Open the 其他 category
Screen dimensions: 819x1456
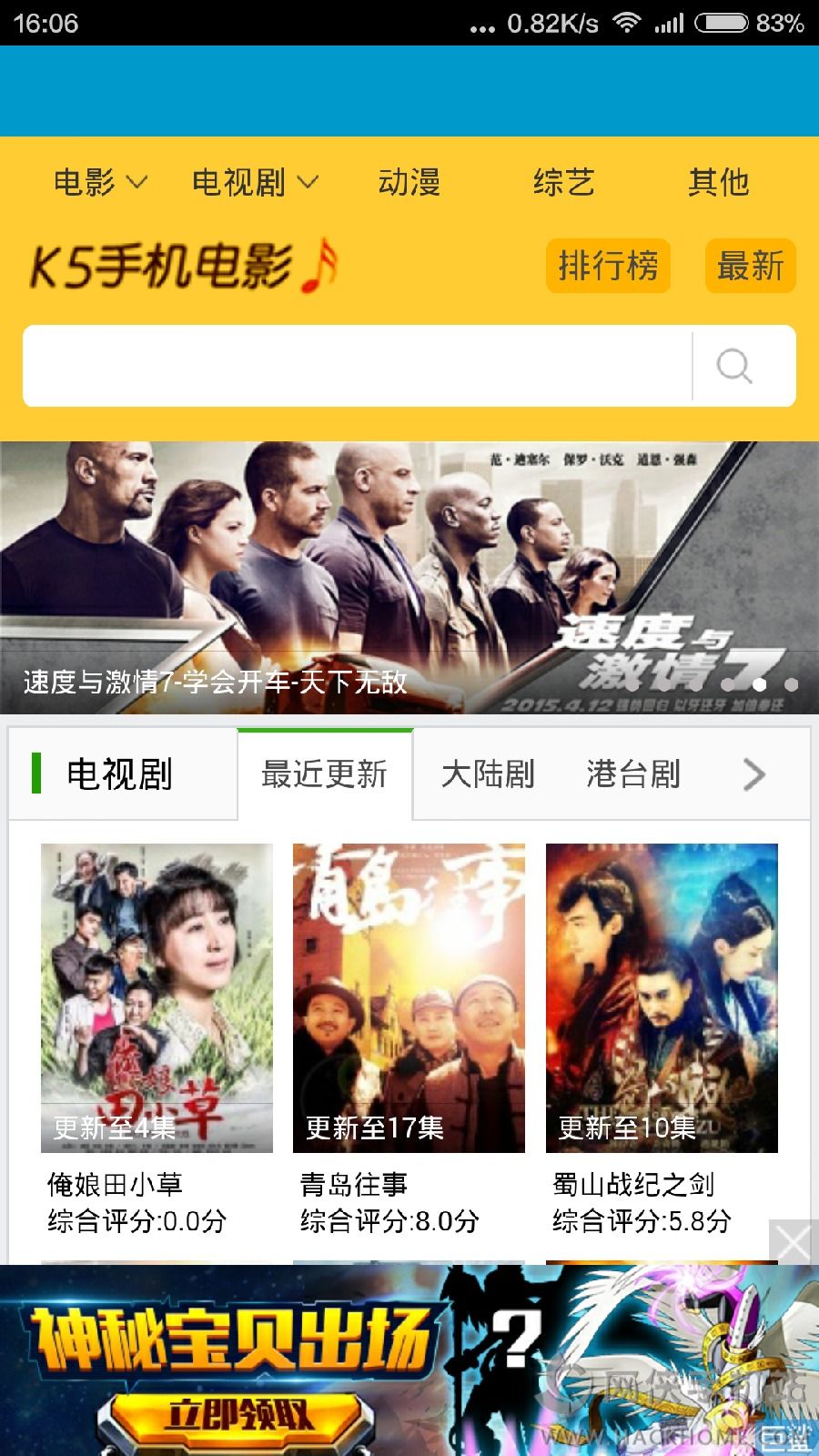click(718, 183)
